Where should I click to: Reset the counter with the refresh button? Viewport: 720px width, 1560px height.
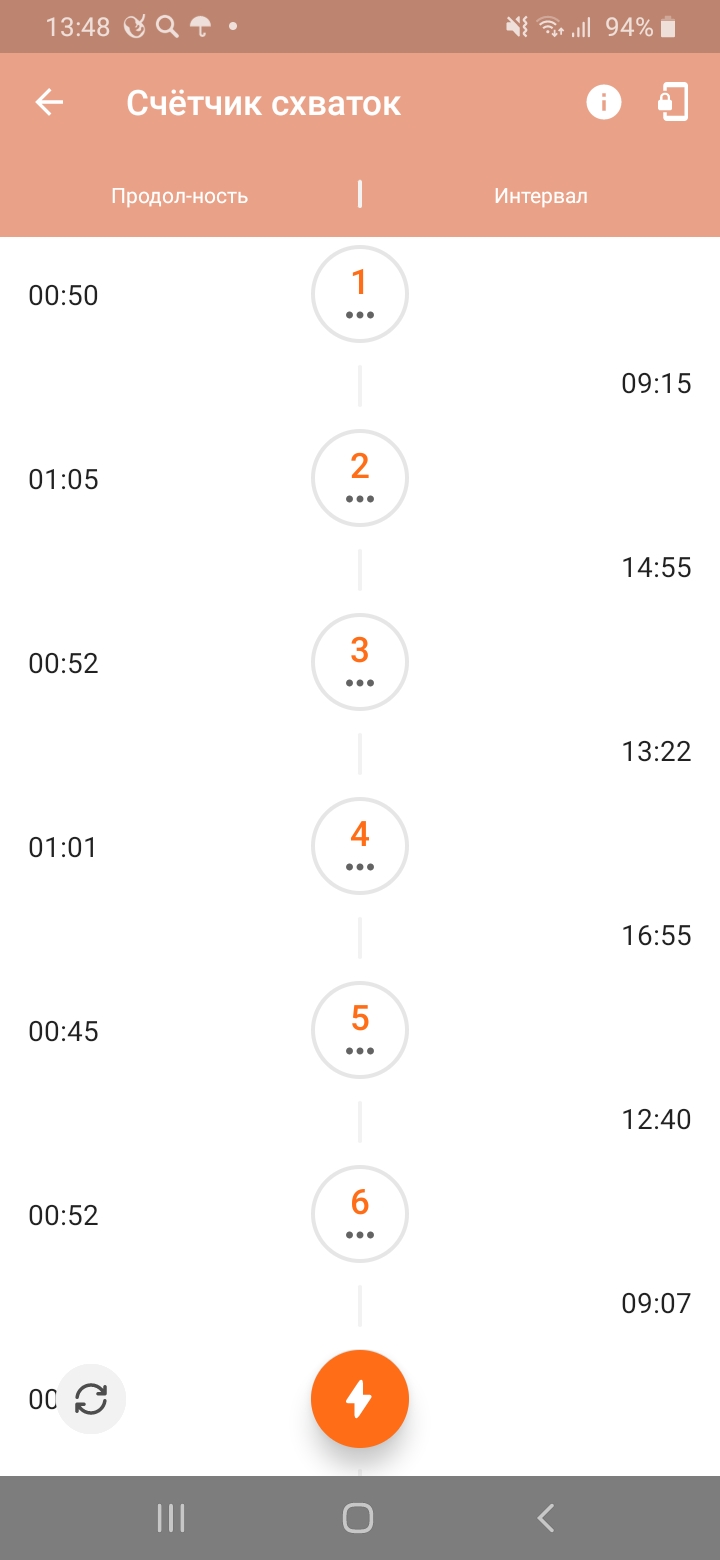coord(91,1399)
